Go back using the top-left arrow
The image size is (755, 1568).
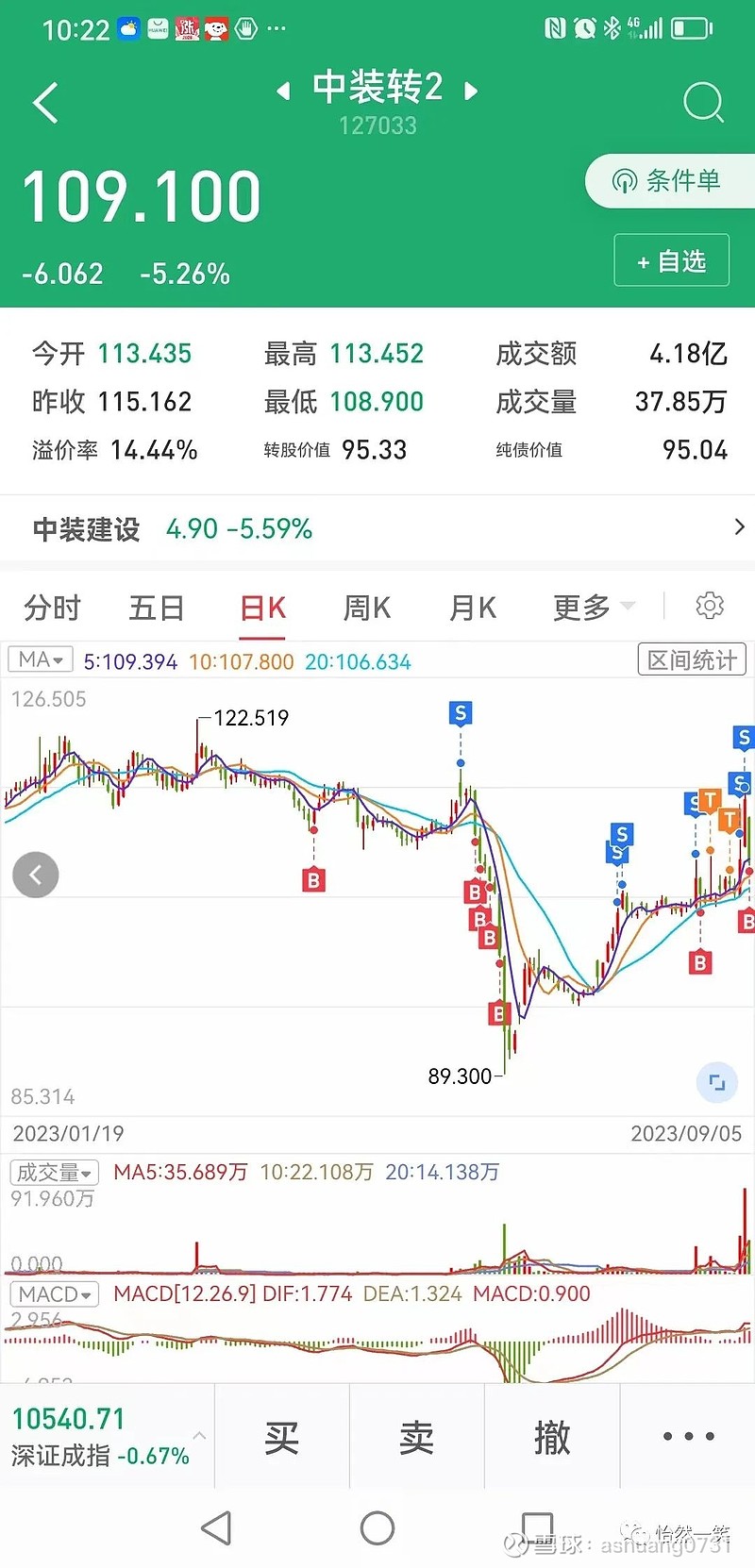click(x=45, y=102)
